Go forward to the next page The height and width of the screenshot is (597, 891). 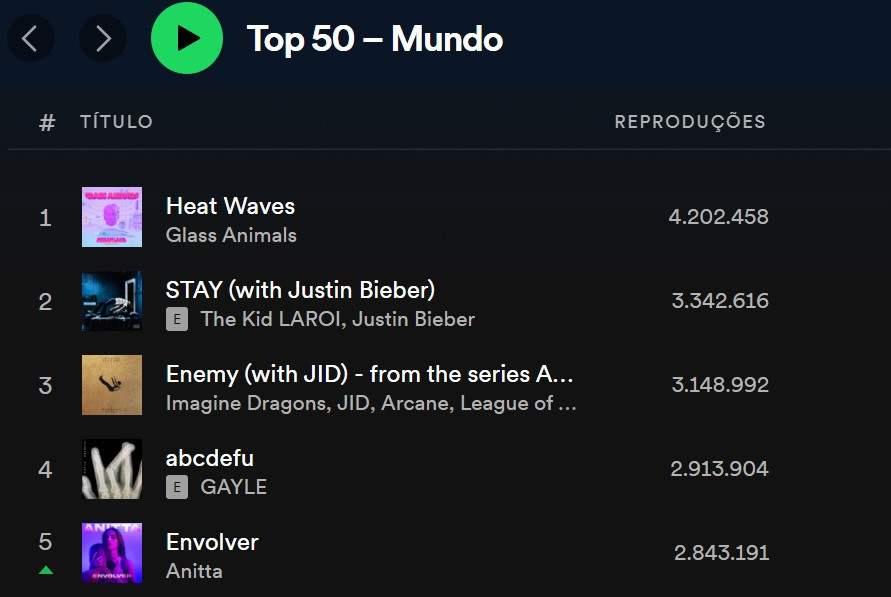tap(103, 39)
